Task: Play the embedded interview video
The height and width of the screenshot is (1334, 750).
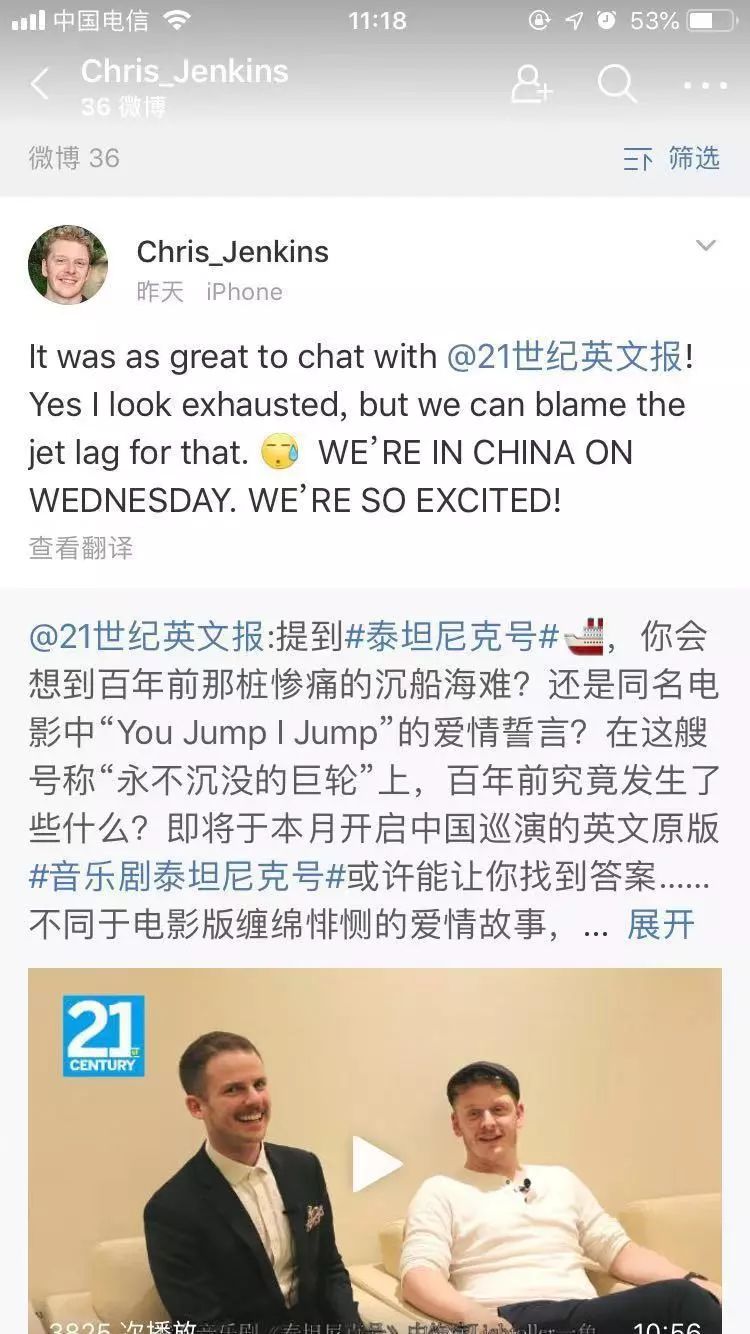Action: [375, 1163]
